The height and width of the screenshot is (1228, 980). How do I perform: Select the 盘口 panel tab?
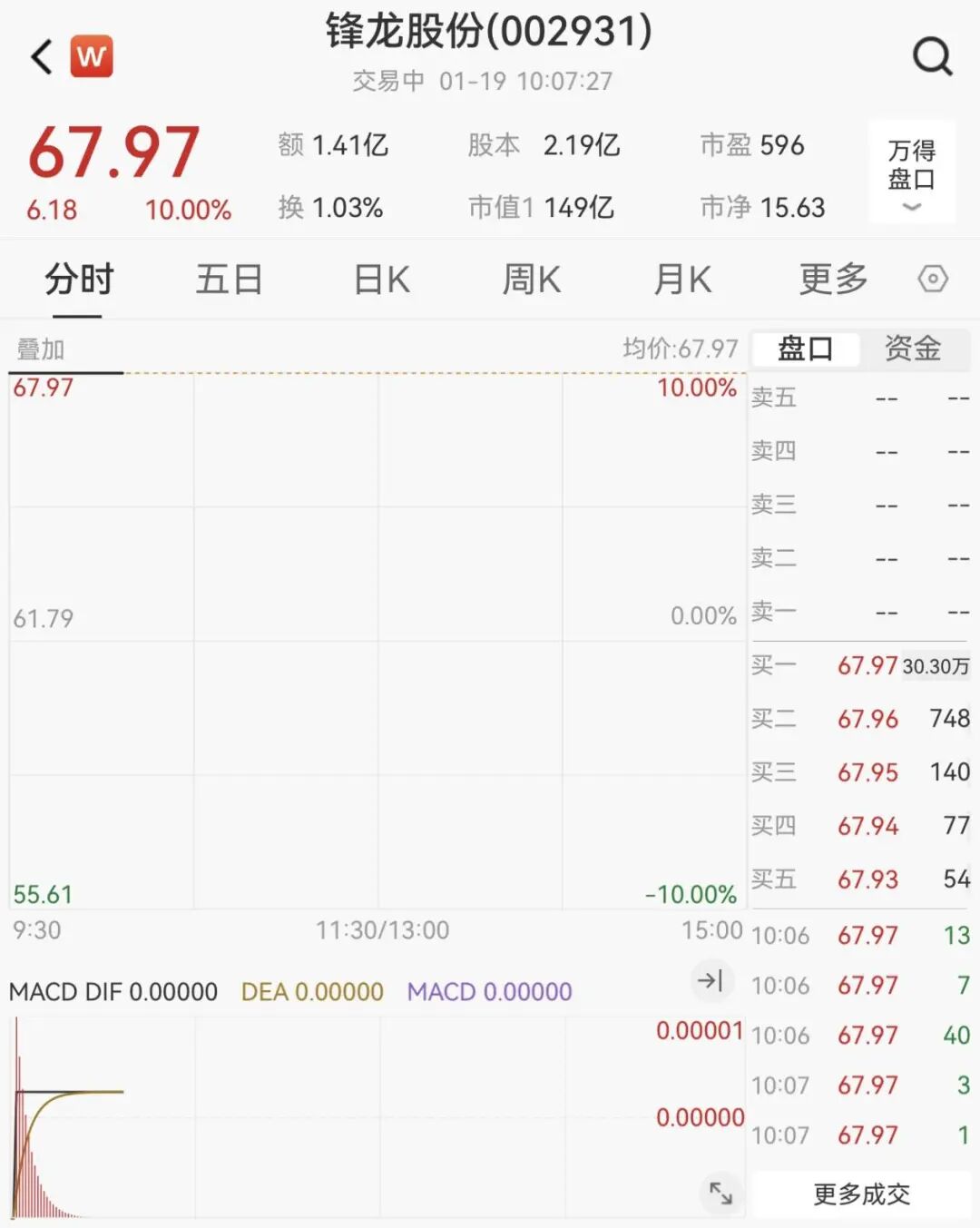coord(805,349)
